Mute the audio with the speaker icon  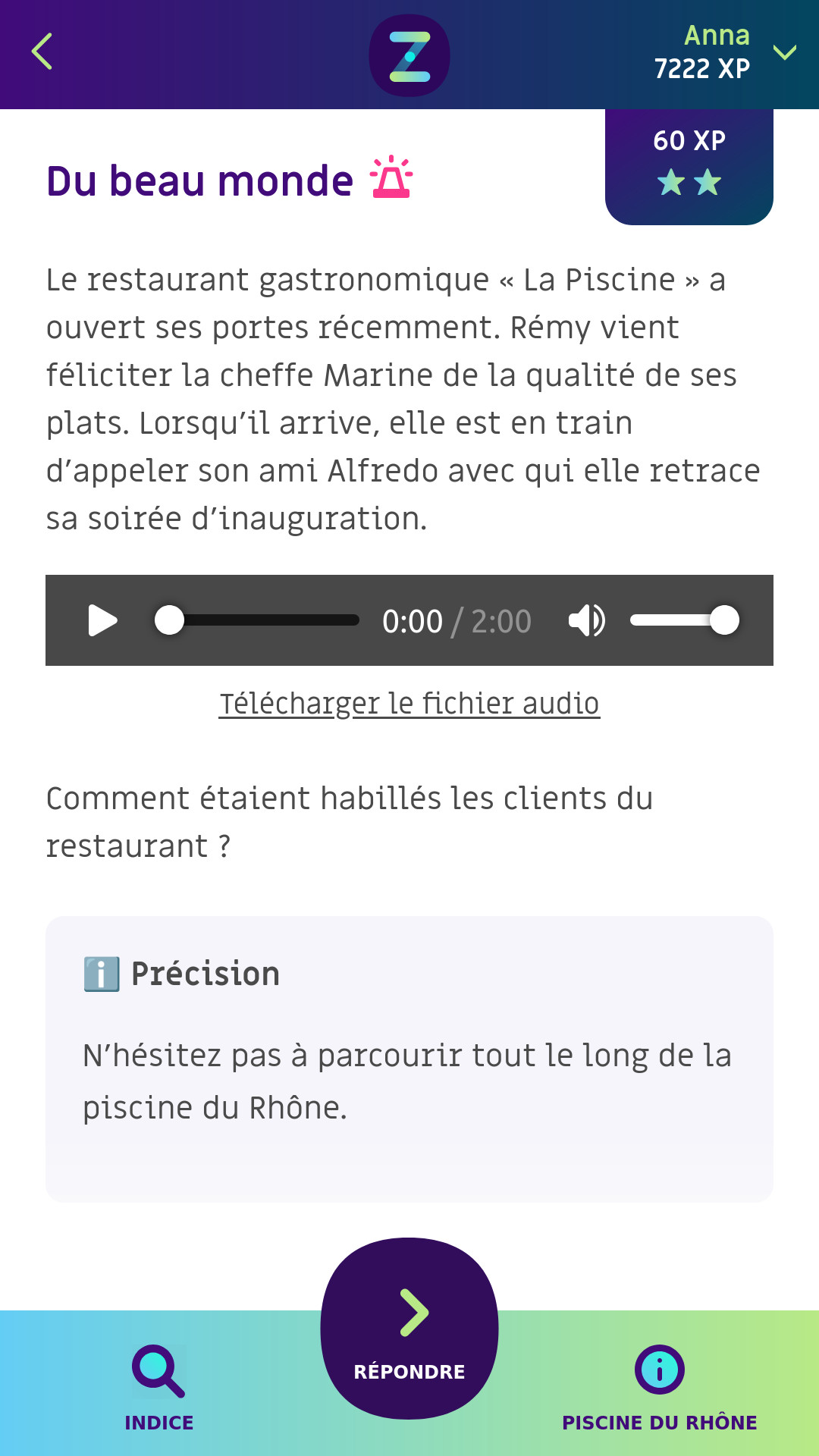(586, 620)
